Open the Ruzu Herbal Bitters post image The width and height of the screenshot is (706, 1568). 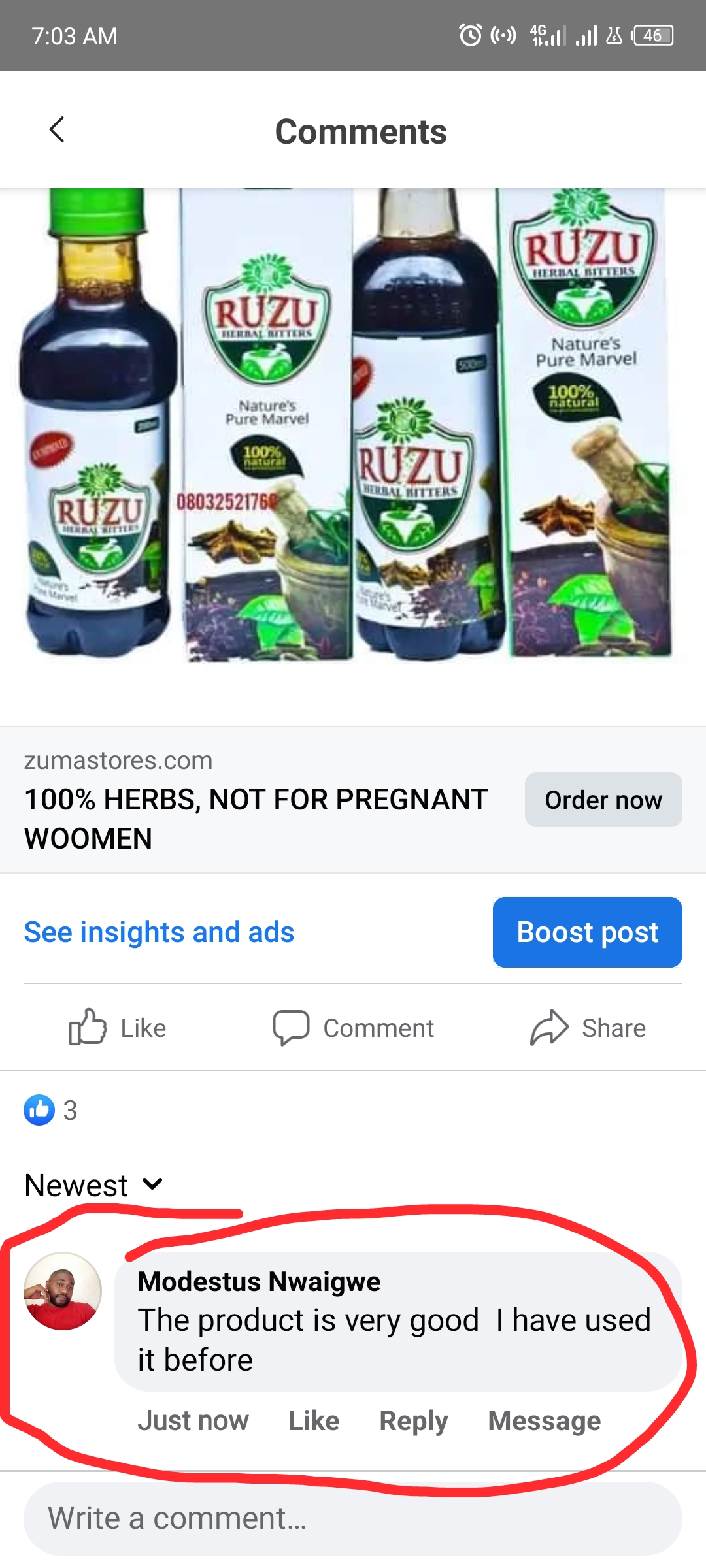click(353, 425)
